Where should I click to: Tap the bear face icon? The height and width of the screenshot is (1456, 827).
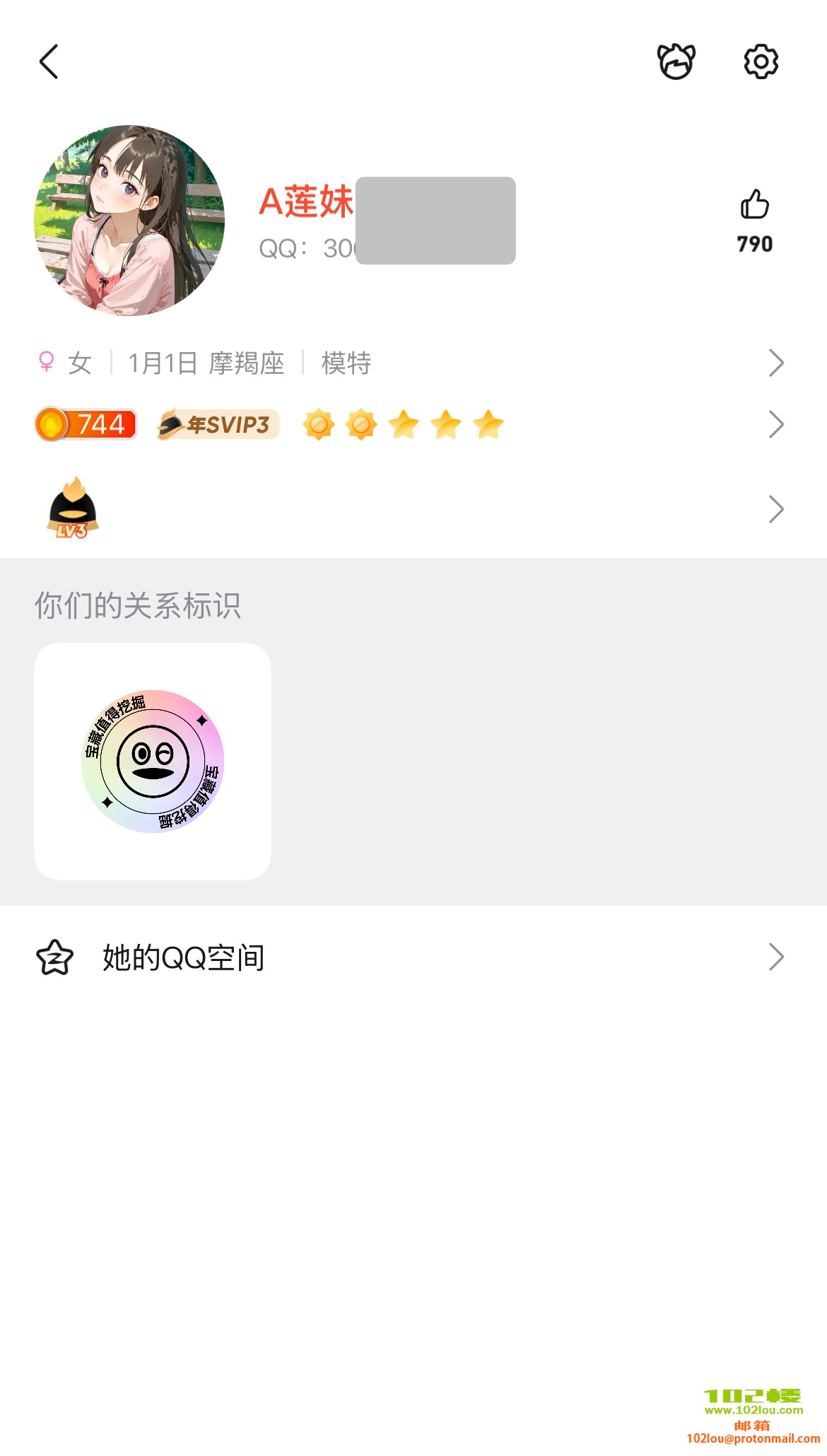tap(676, 62)
